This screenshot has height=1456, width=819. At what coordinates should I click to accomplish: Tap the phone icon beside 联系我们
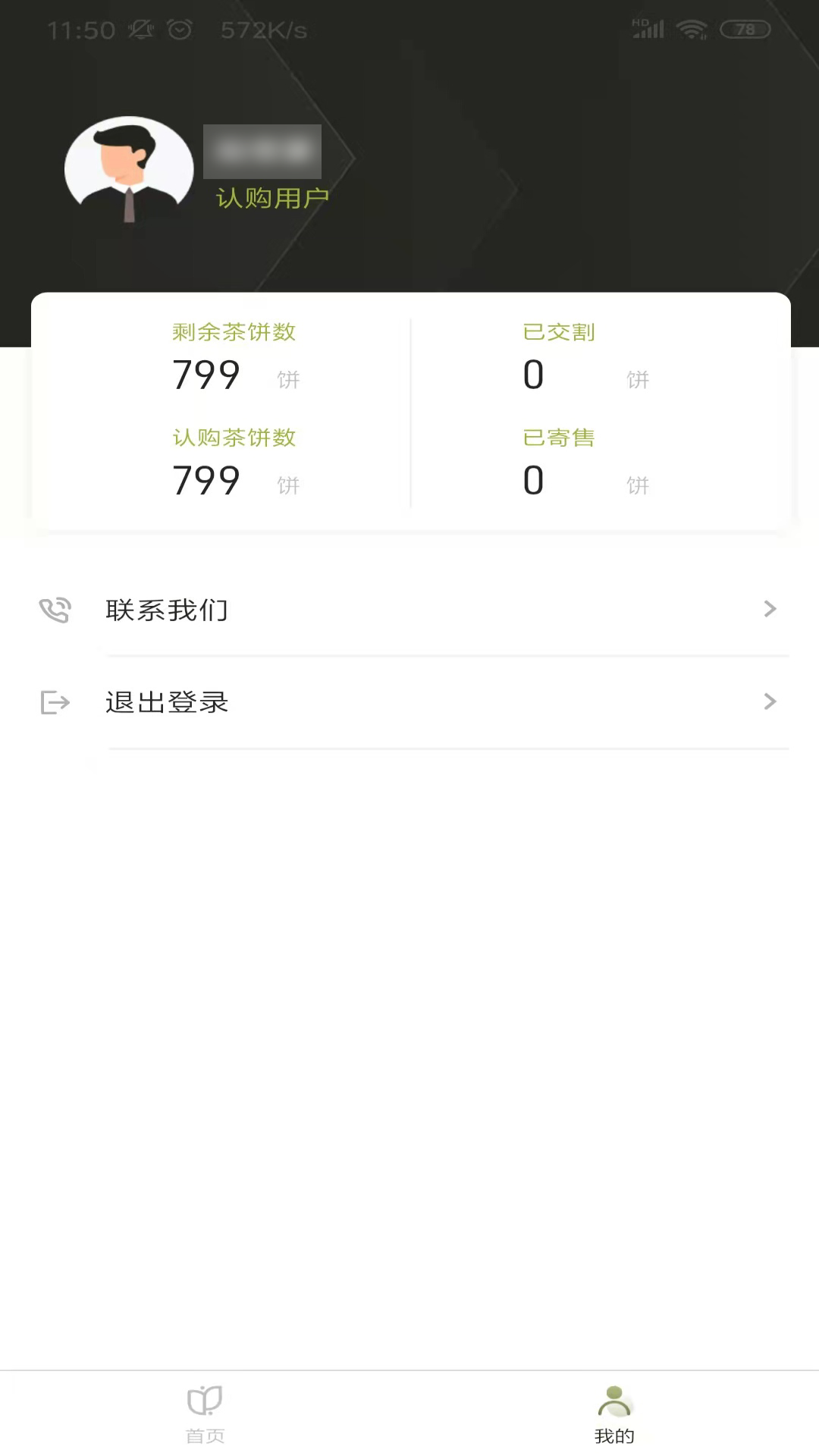click(x=54, y=609)
